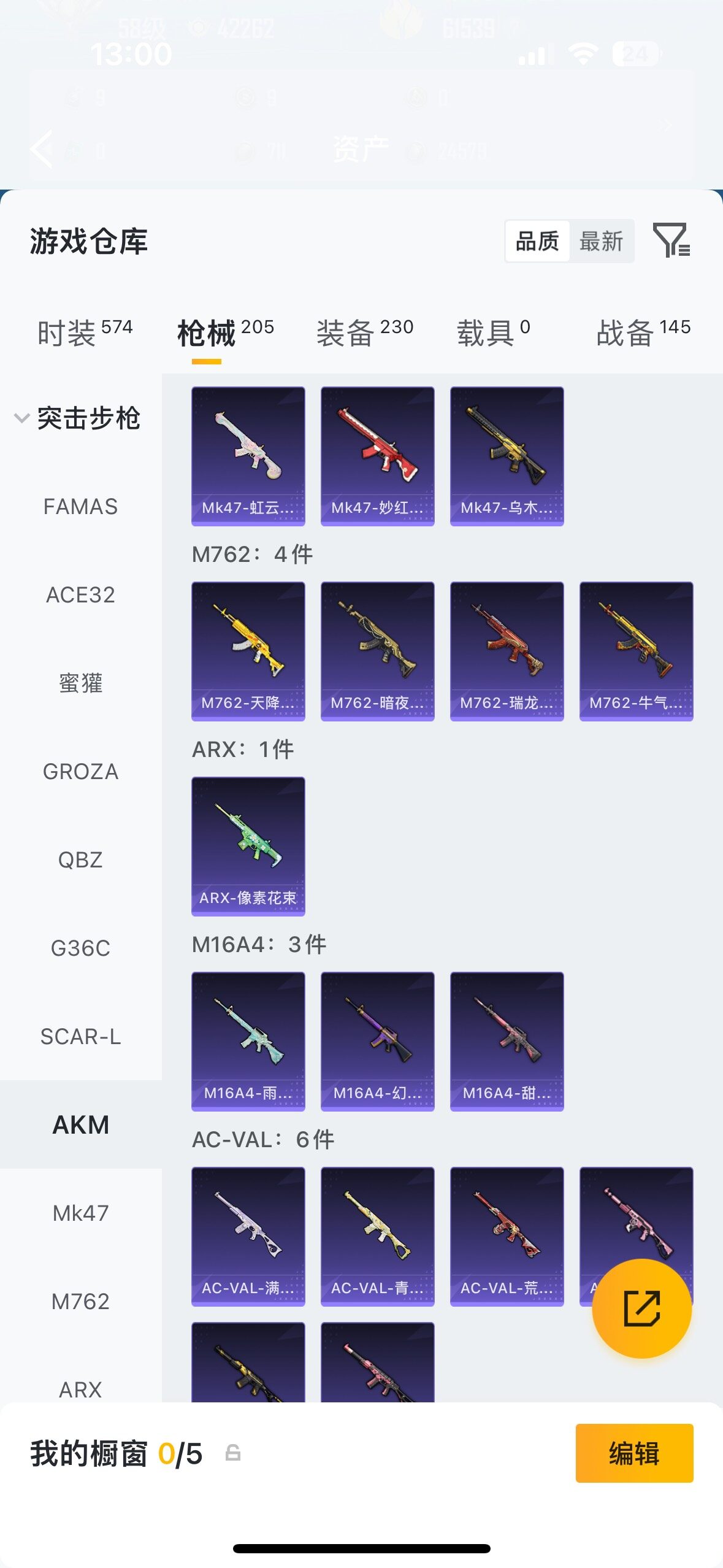723x1568 pixels.
Task: Go back with the top-left arrow
Action: click(x=42, y=148)
